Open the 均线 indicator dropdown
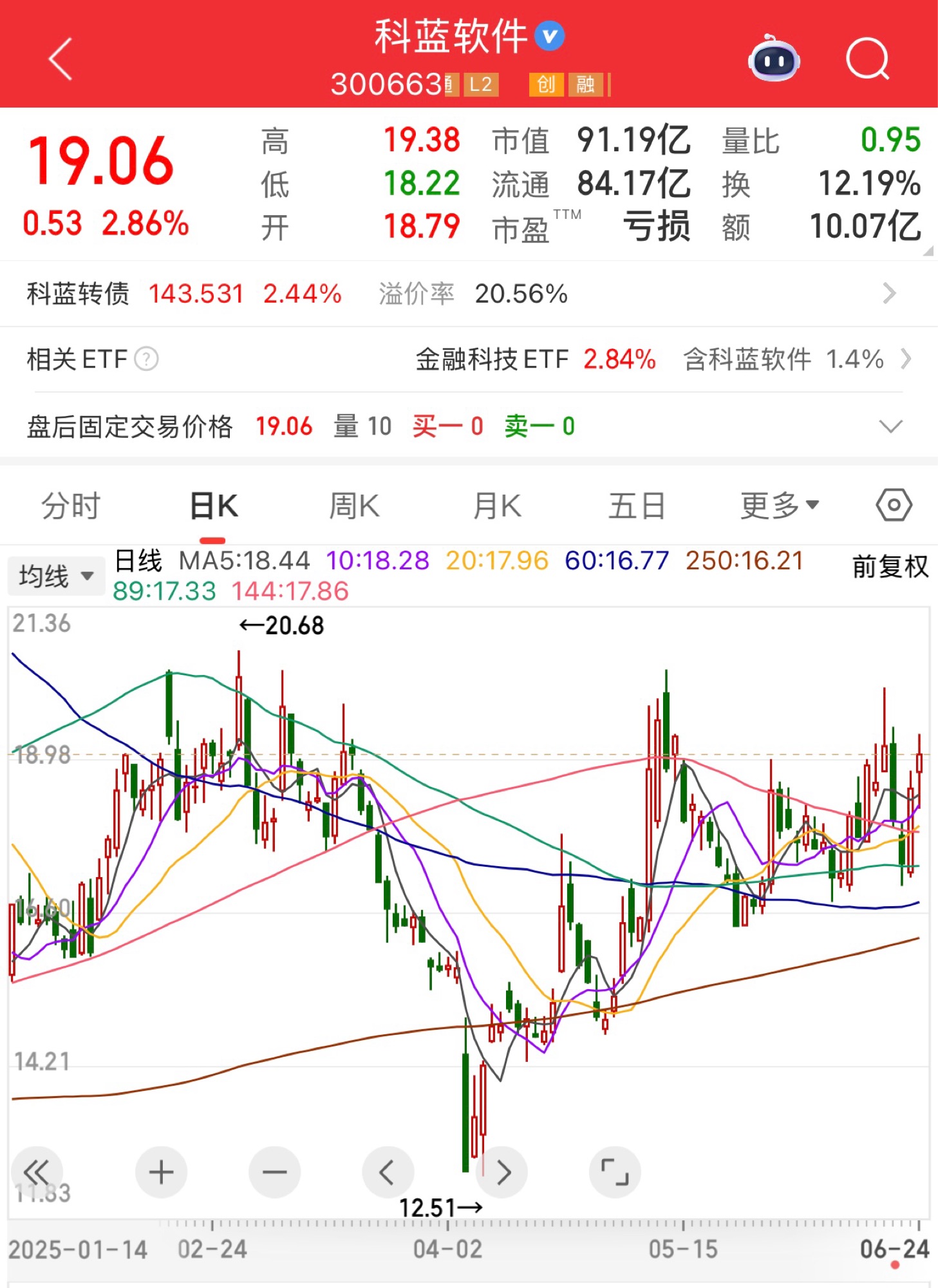Viewport: 938px width, 1288px height. pyautogui.click(x=56, y=576)
